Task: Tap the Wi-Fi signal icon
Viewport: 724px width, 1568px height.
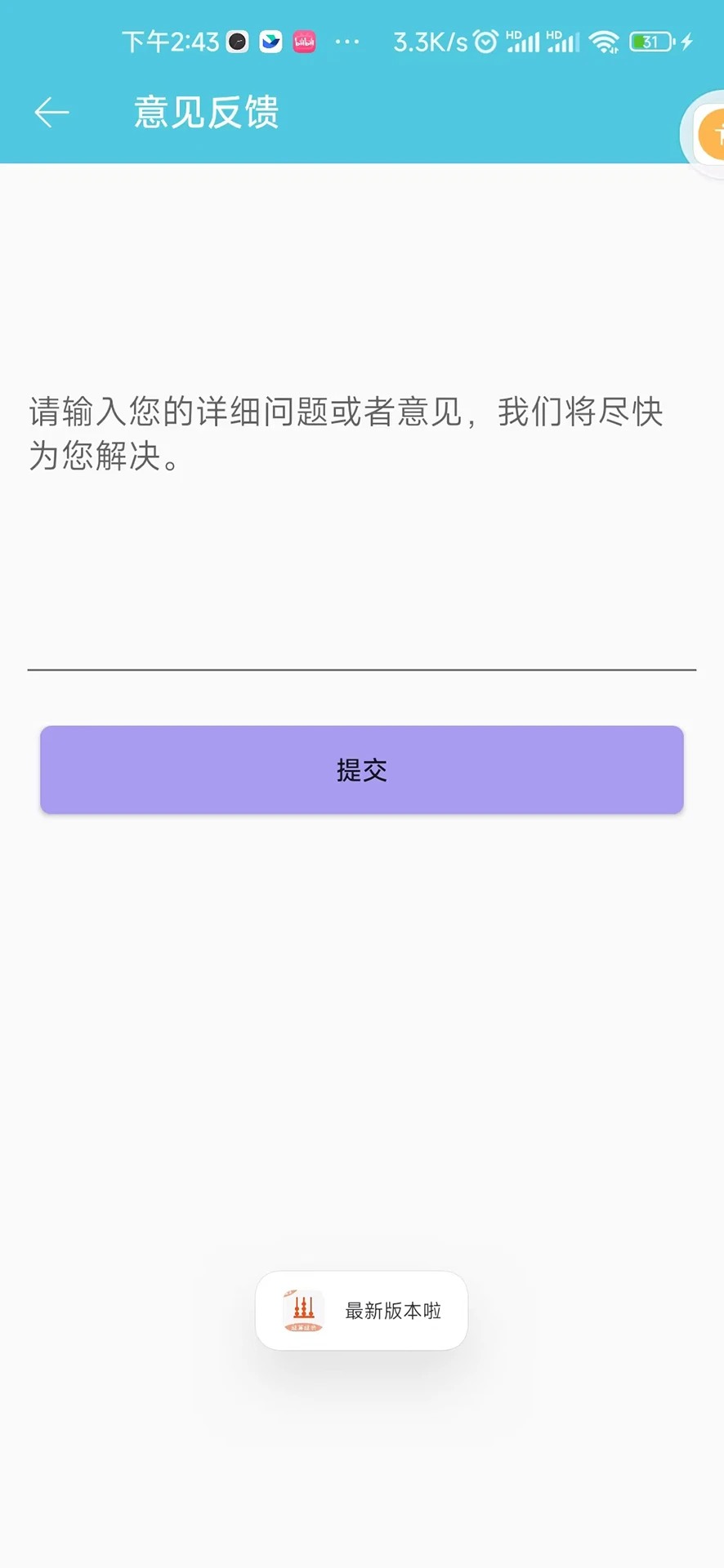Action: point(605,41)
